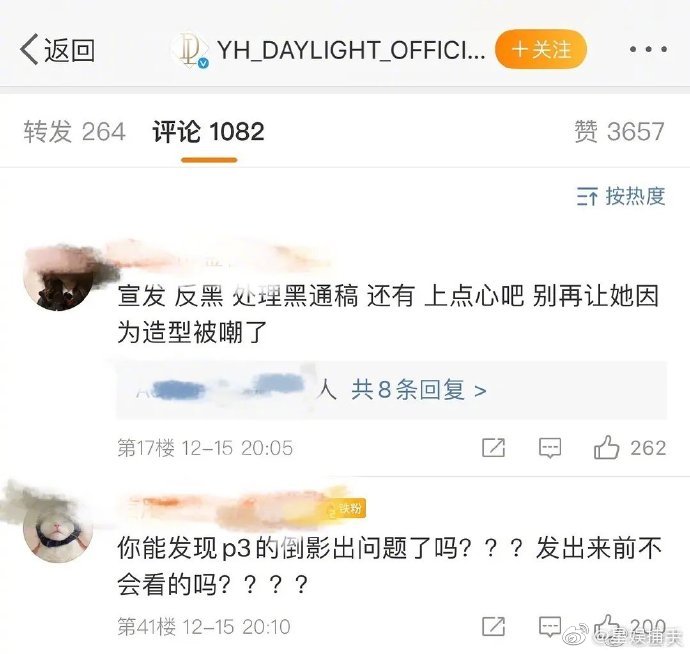This screenshot has height=654, width=690.
Task: Expand 共8条回复 replies
Action: (418, 390)
